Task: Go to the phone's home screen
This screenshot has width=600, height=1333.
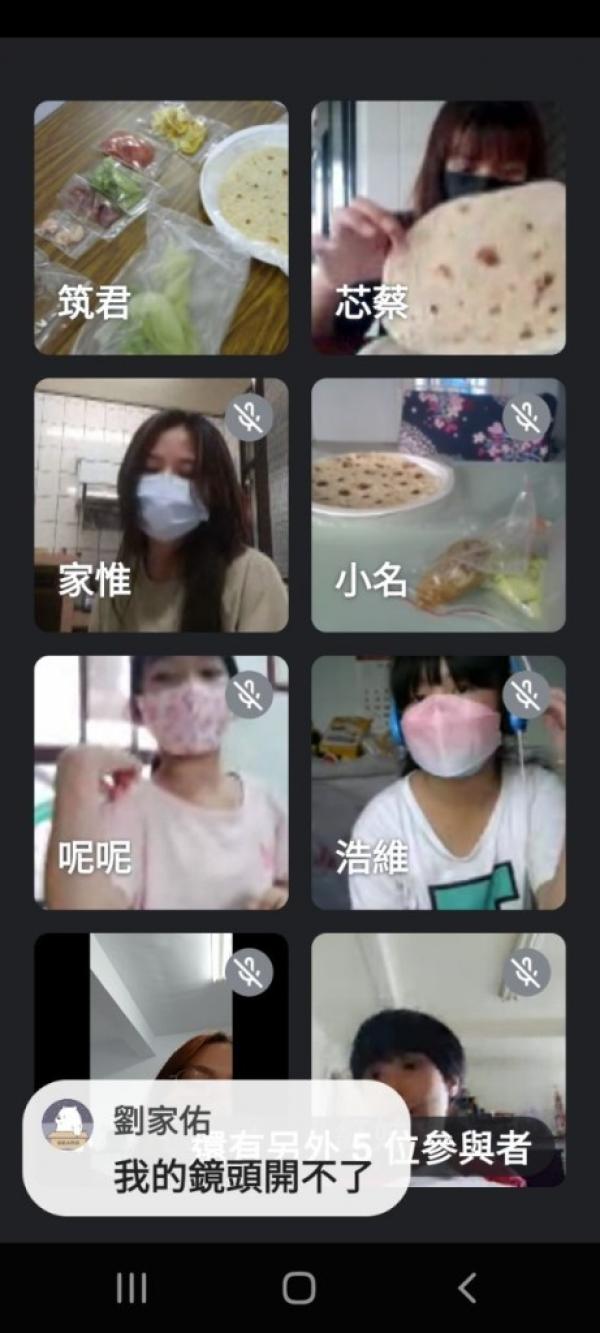Action: click(299, 1288)
